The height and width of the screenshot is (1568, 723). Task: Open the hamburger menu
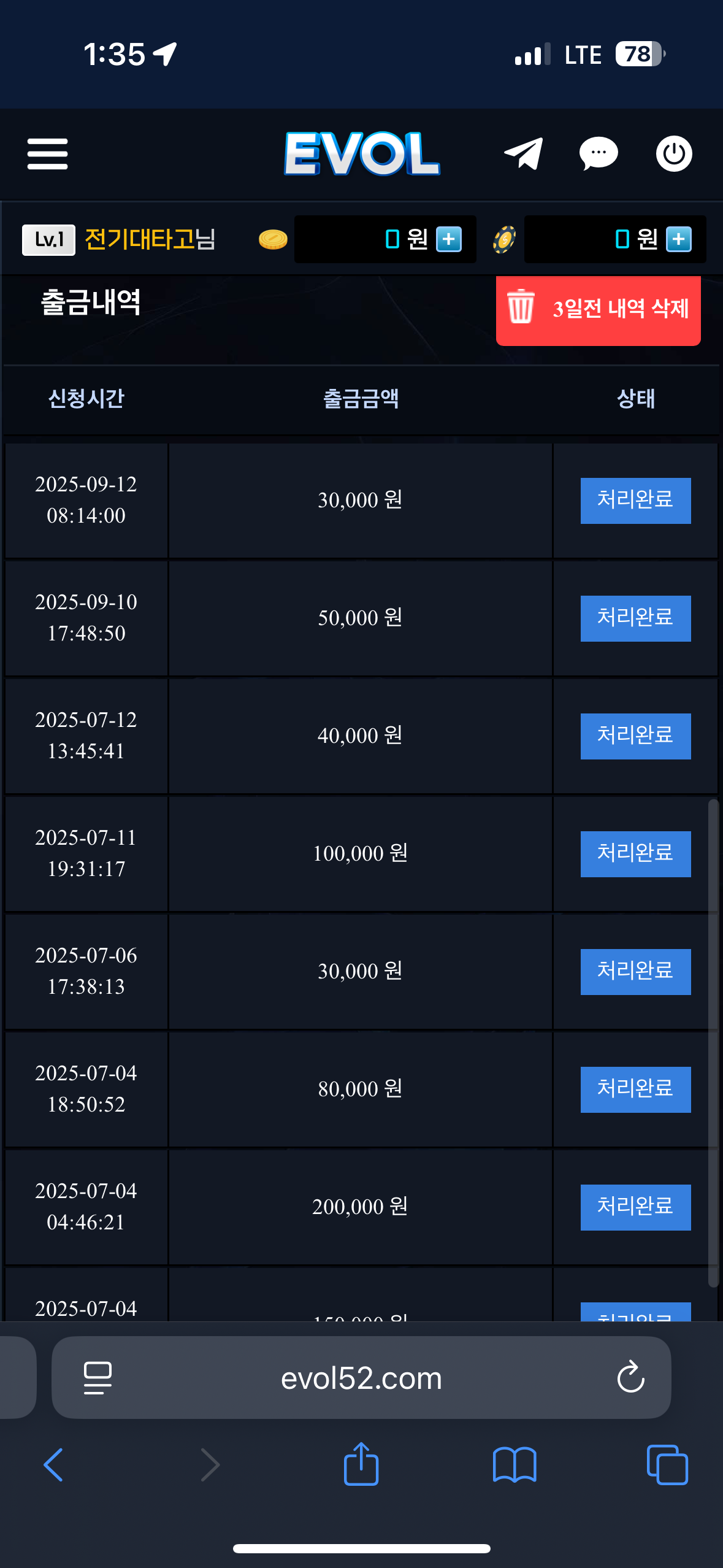47,153
